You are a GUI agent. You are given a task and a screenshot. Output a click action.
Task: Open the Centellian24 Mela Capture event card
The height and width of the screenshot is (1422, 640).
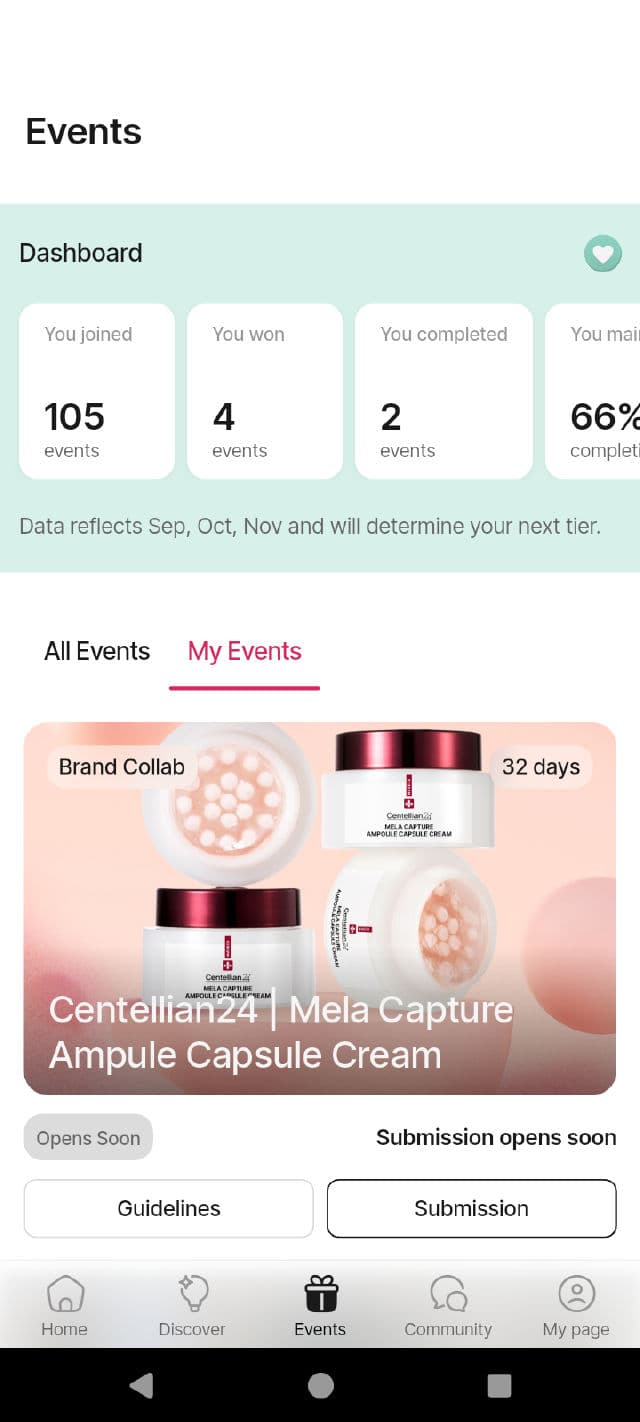coord(320,908)
